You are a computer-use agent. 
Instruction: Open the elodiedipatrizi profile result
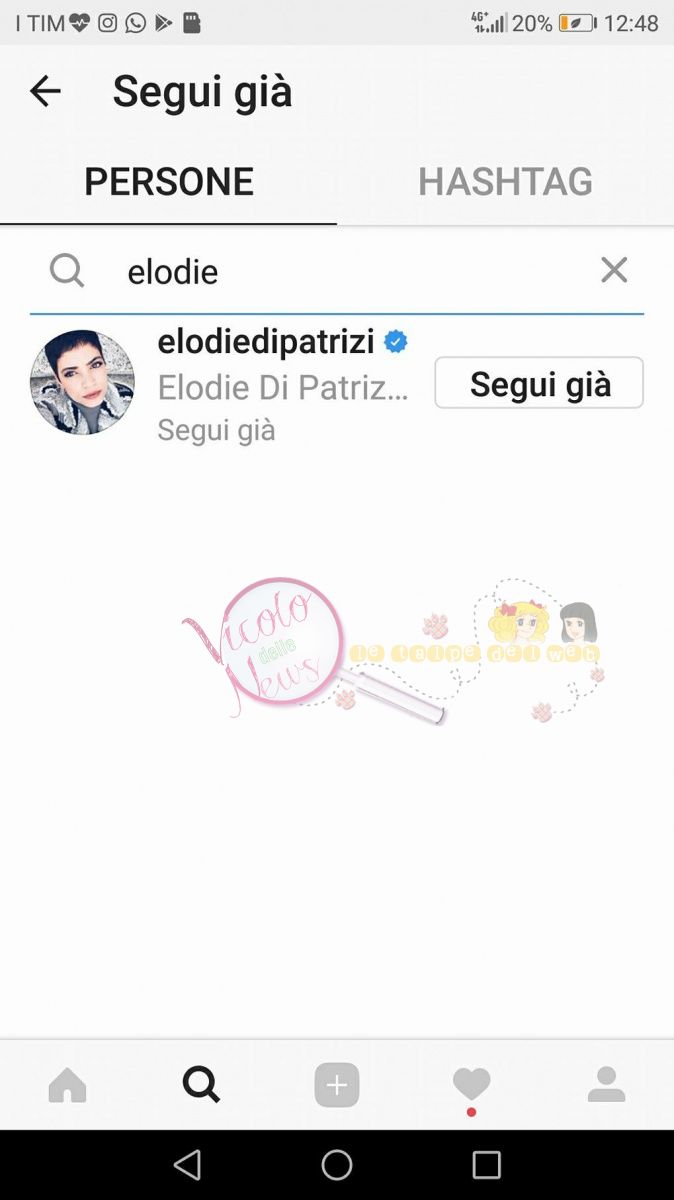pyautogui.click(x=265, y=342)
